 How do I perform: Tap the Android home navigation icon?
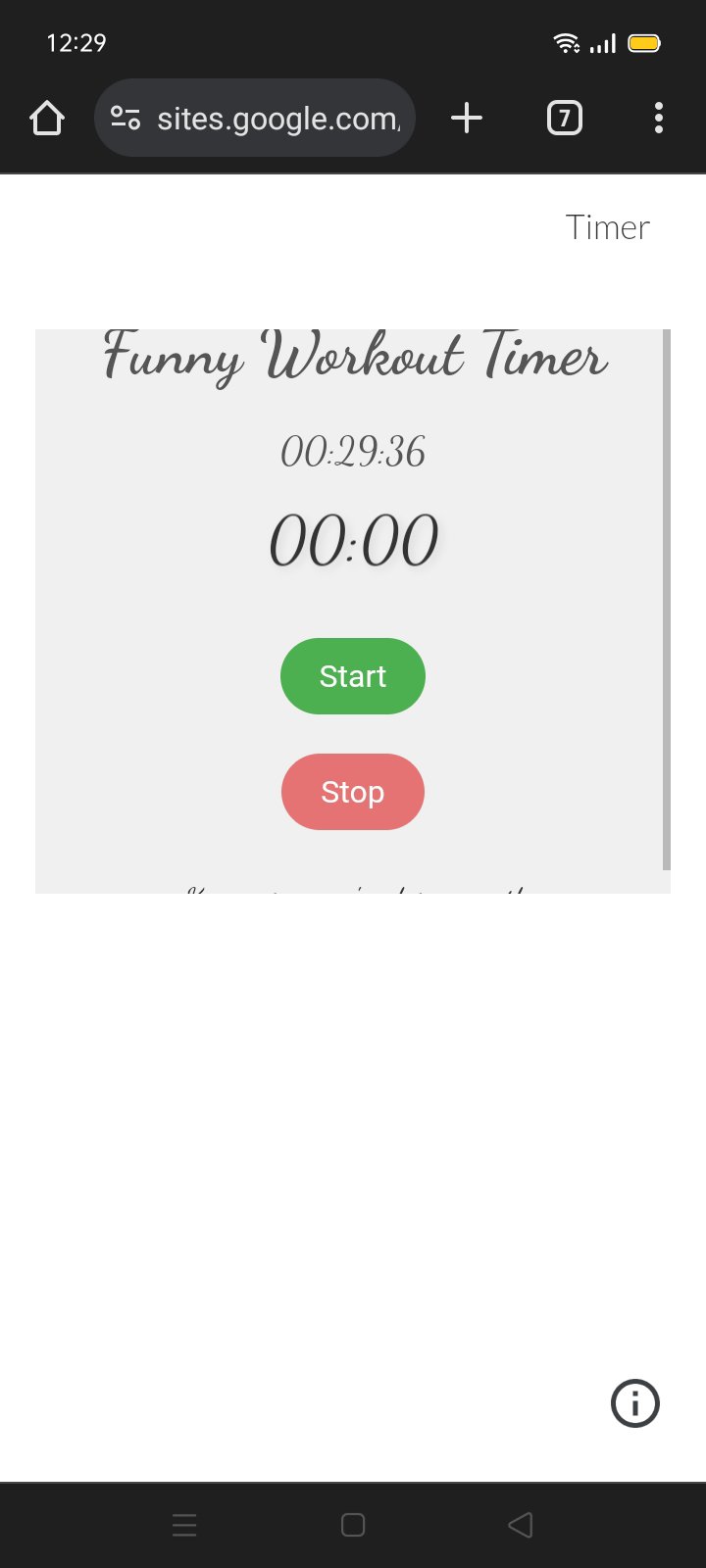352,1525
